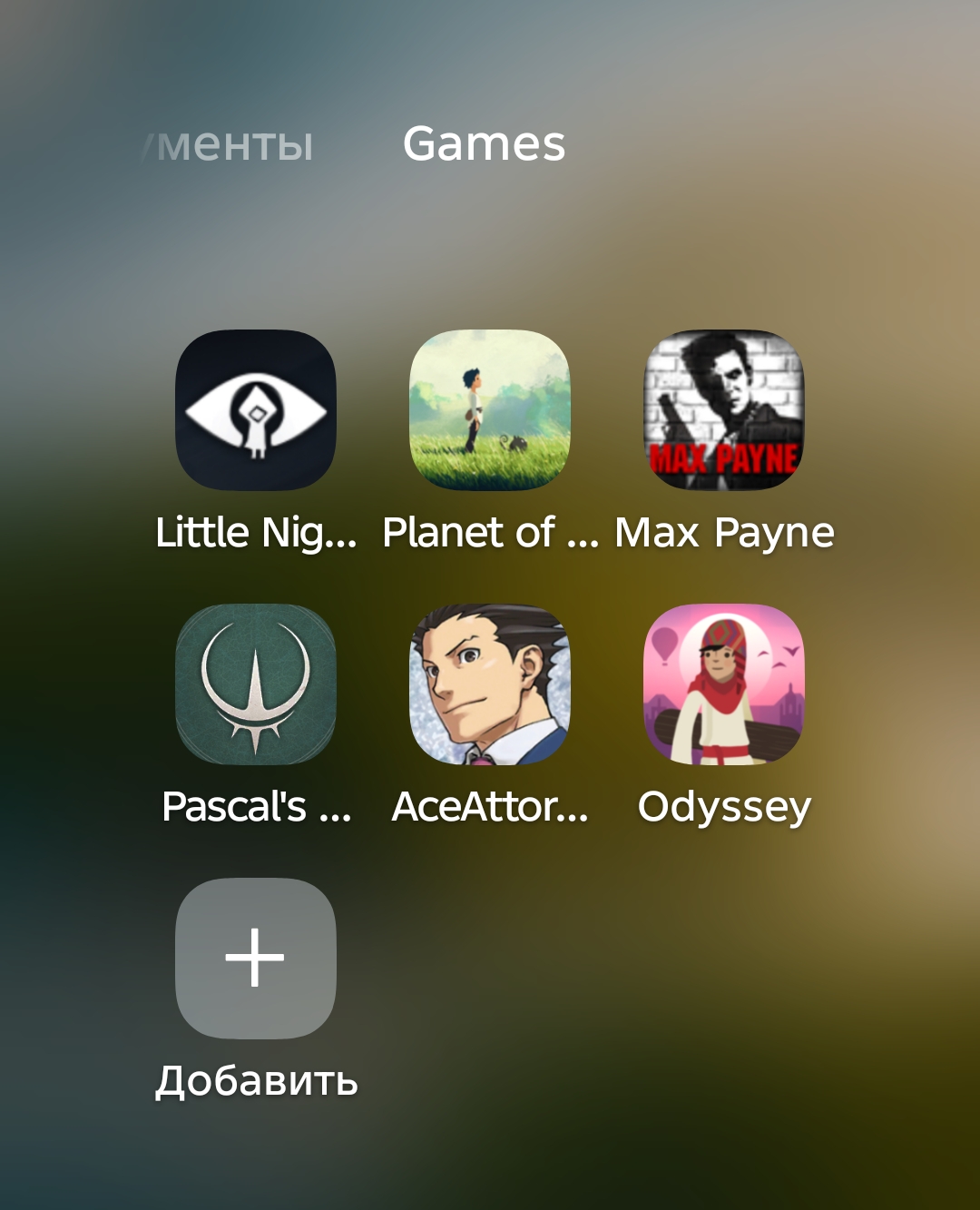The image size is (980, 1210).
Task: Switch to the adjacent folder ending in 'менты'
Action: coord(232,145)
